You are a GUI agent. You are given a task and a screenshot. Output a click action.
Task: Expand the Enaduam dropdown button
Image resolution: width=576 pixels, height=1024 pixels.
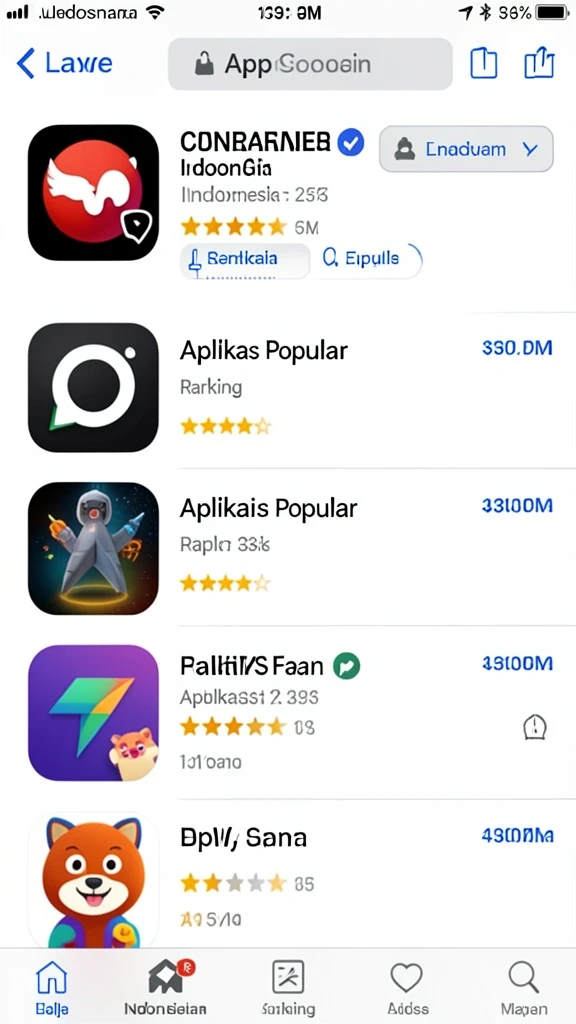tap(466, 149)
